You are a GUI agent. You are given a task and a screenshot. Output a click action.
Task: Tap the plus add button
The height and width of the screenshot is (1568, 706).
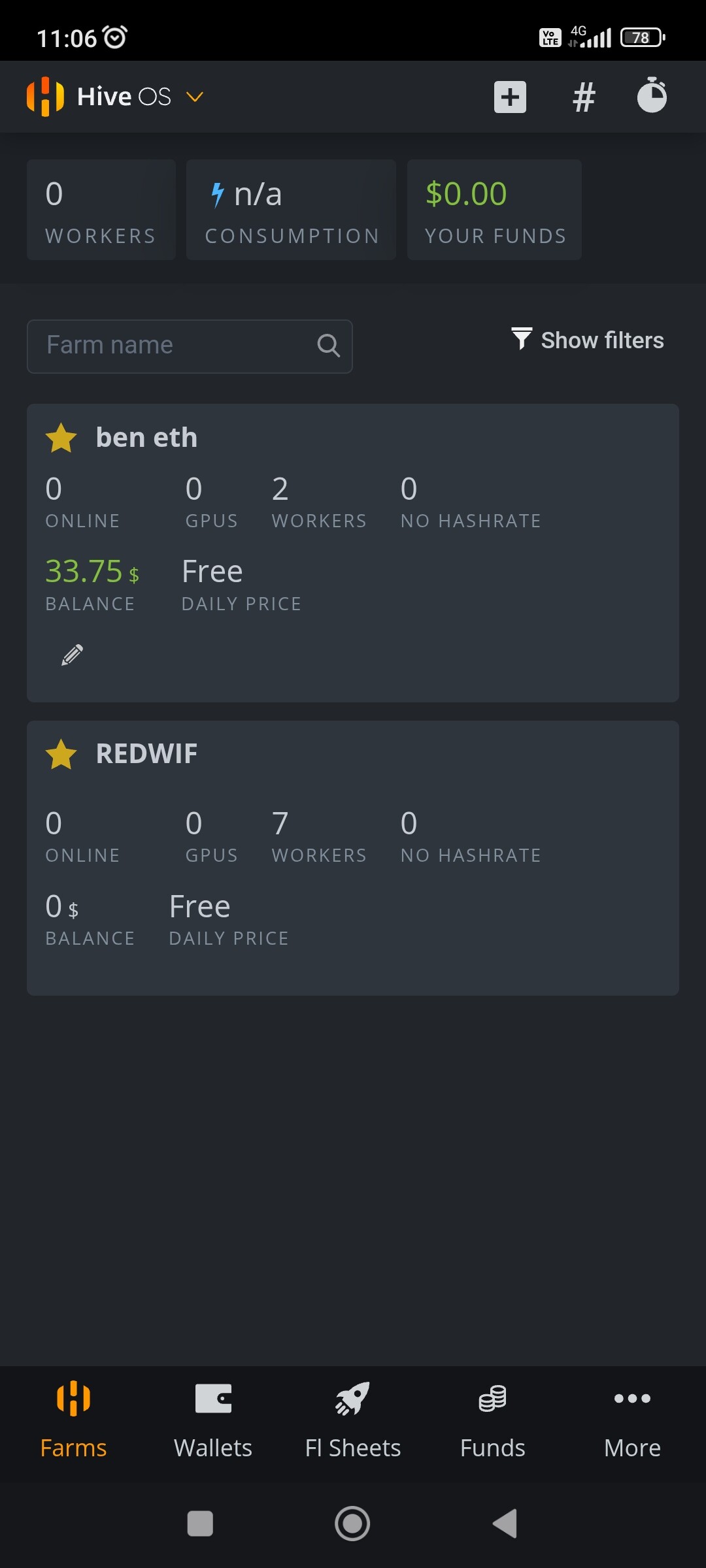tap(510, 97)
